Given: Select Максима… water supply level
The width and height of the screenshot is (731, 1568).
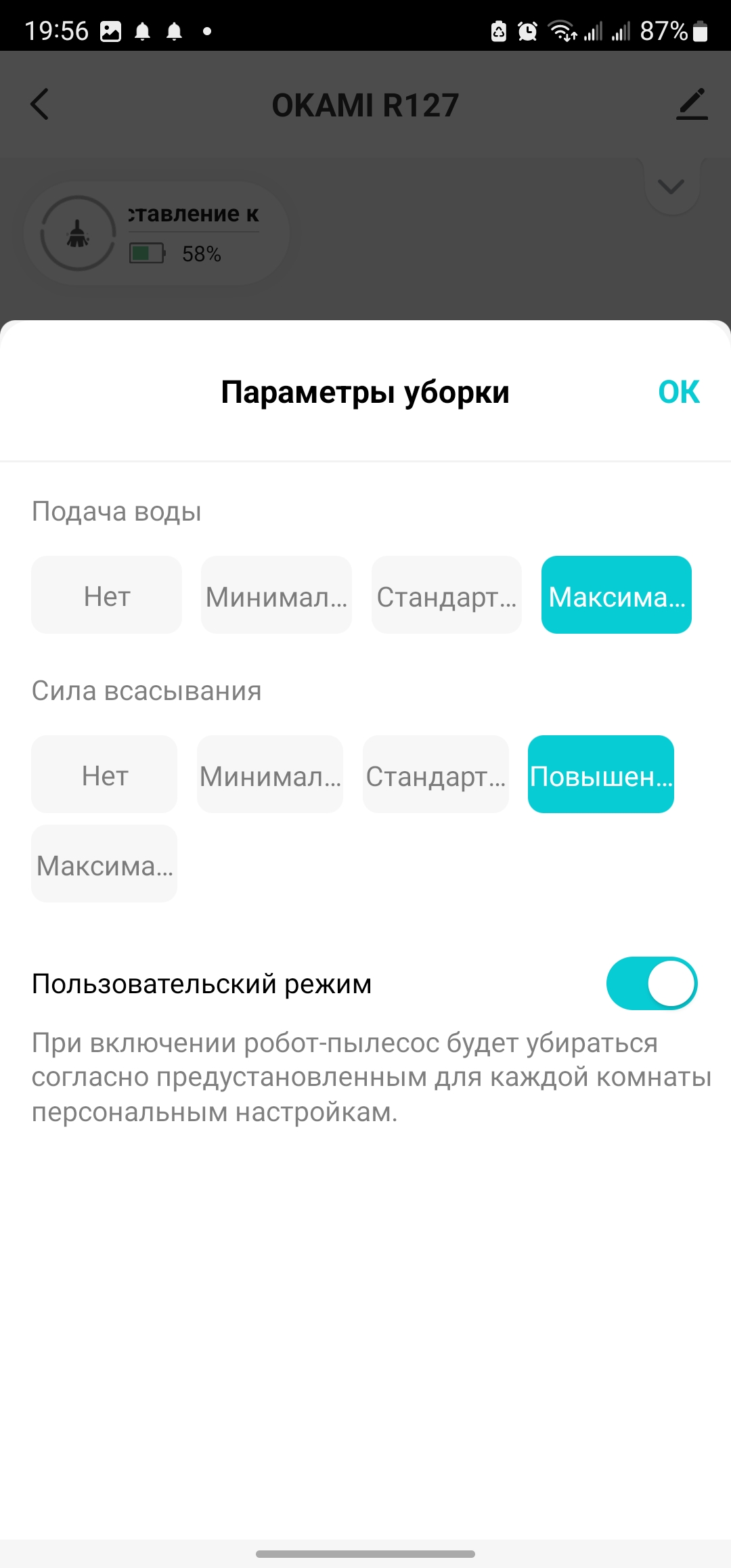Looking at the screenshot, I should (616, 595).
